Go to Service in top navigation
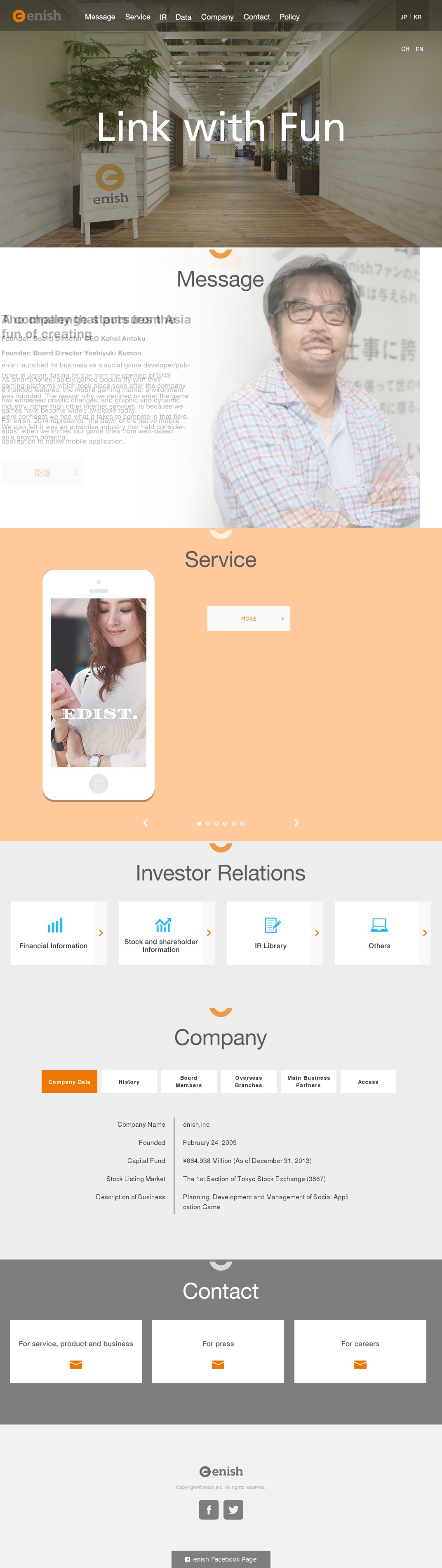Screen dimensions: 442x1568 [x=138, y=17]
